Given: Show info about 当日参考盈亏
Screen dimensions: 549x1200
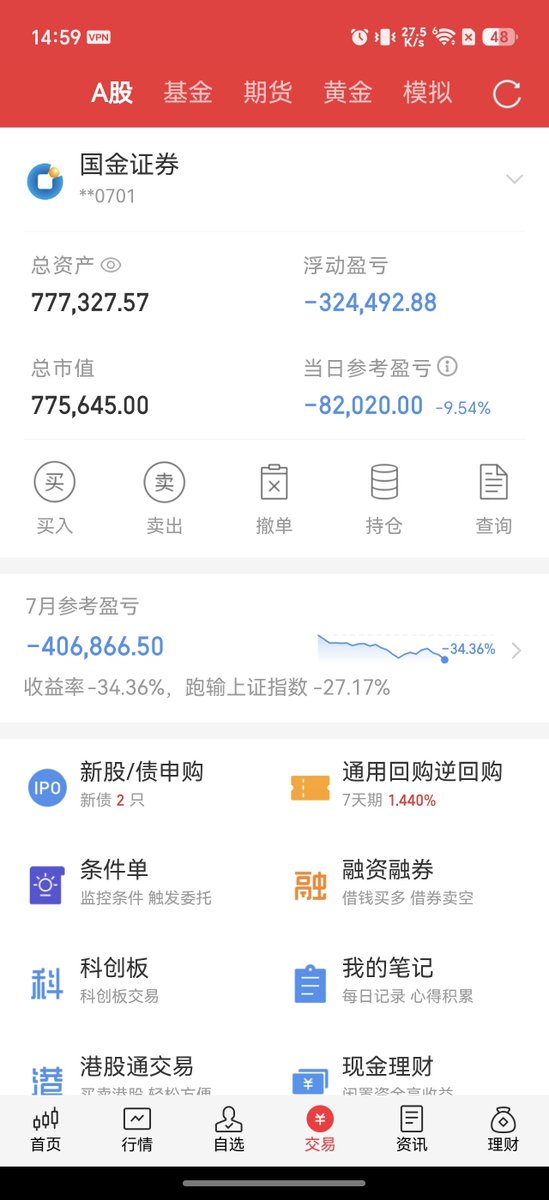Looking at the screenshot, I should tap(448, 367).
